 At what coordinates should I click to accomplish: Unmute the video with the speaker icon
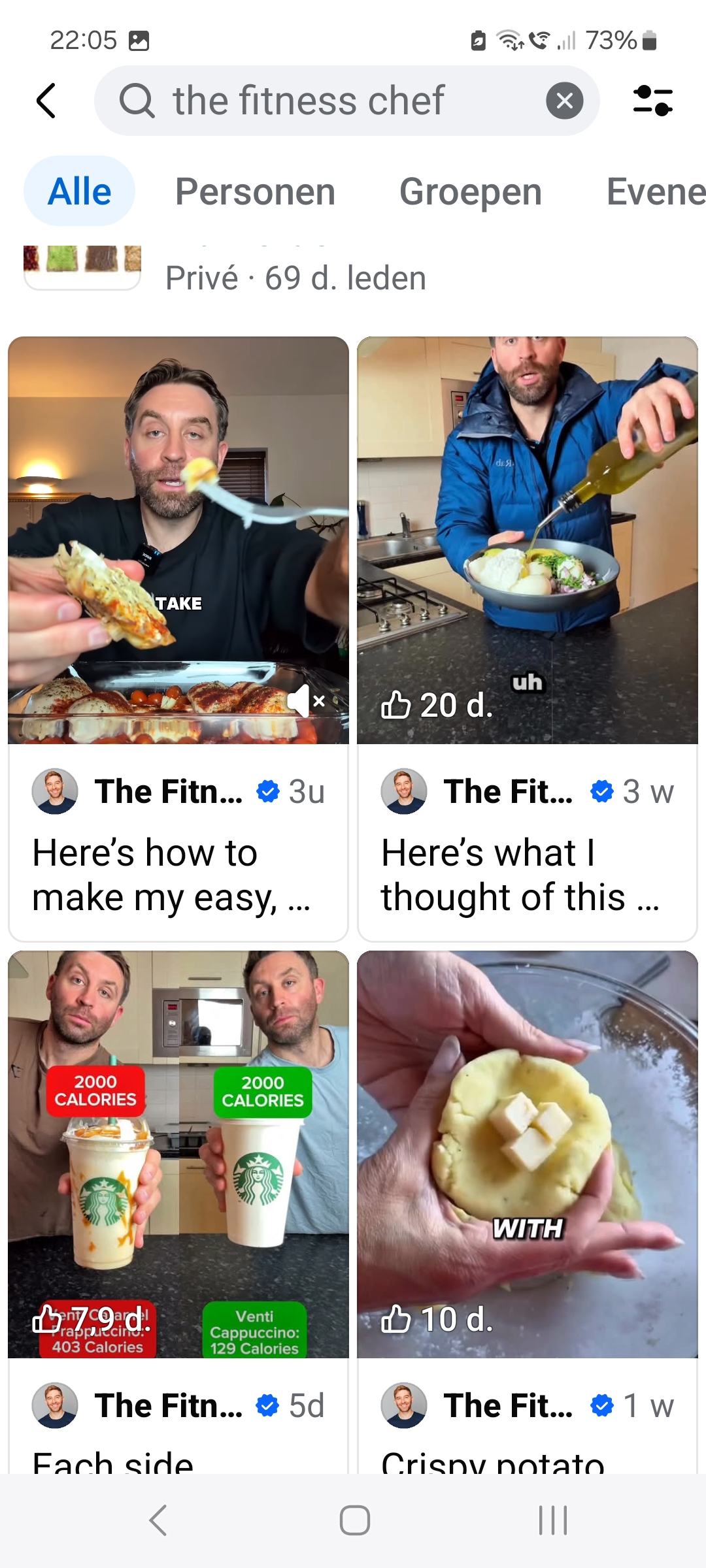point(307,701)
